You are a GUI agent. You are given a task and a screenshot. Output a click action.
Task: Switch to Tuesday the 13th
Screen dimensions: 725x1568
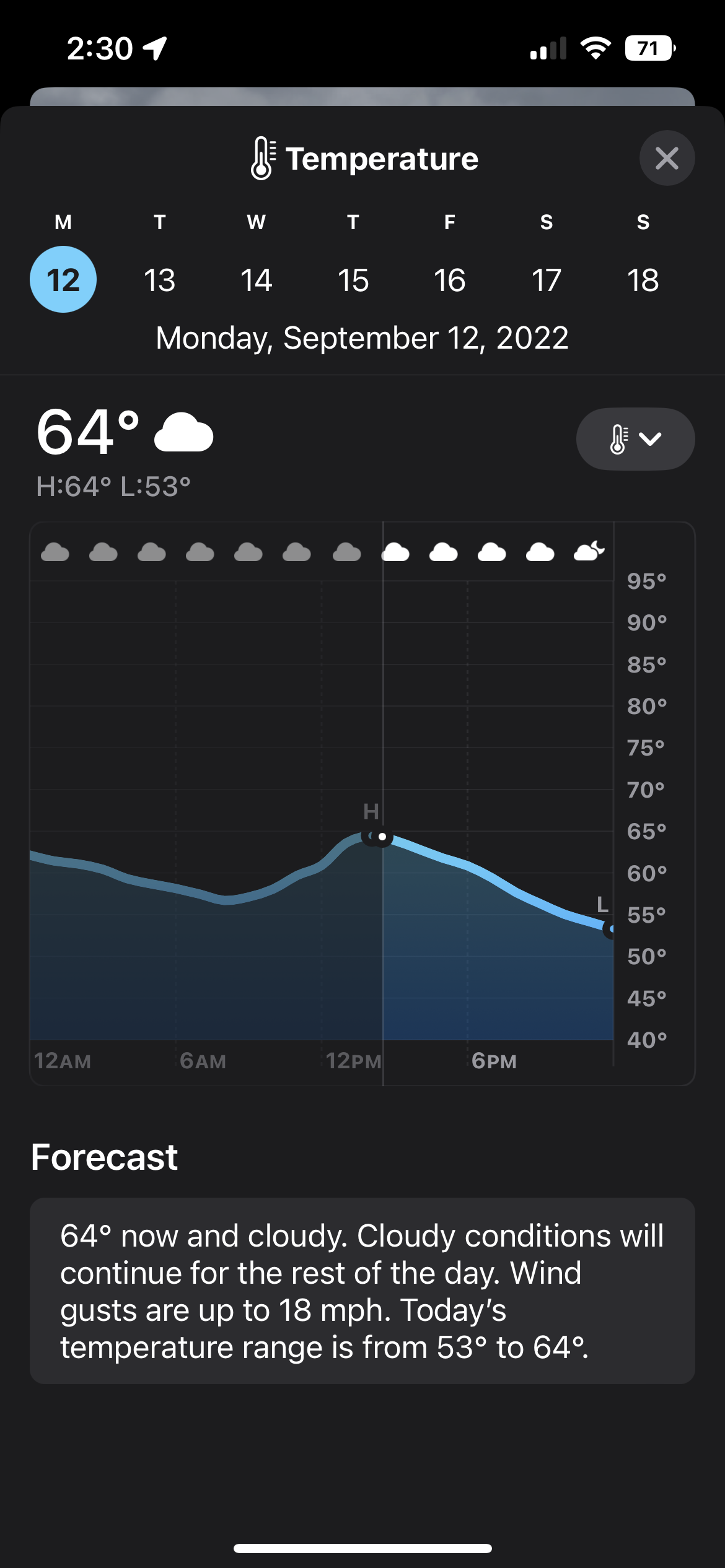coord(160,279)
